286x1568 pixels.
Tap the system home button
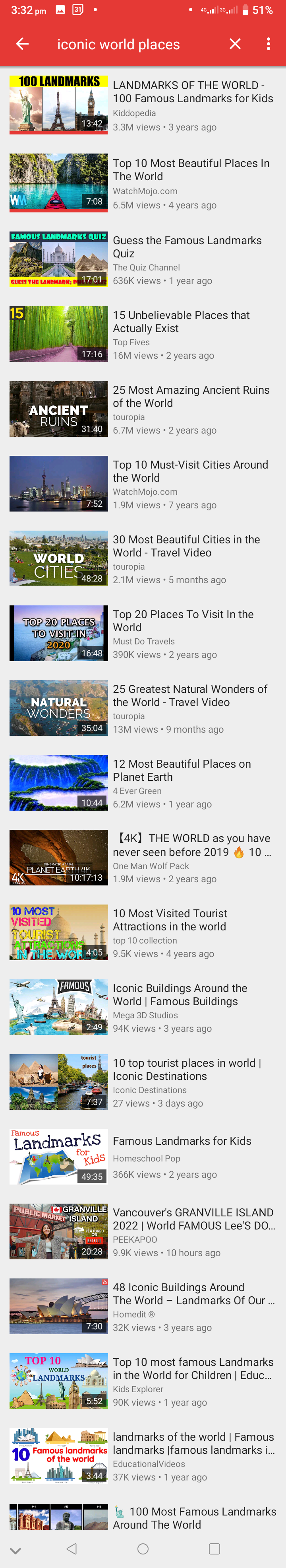point(143,1548)
